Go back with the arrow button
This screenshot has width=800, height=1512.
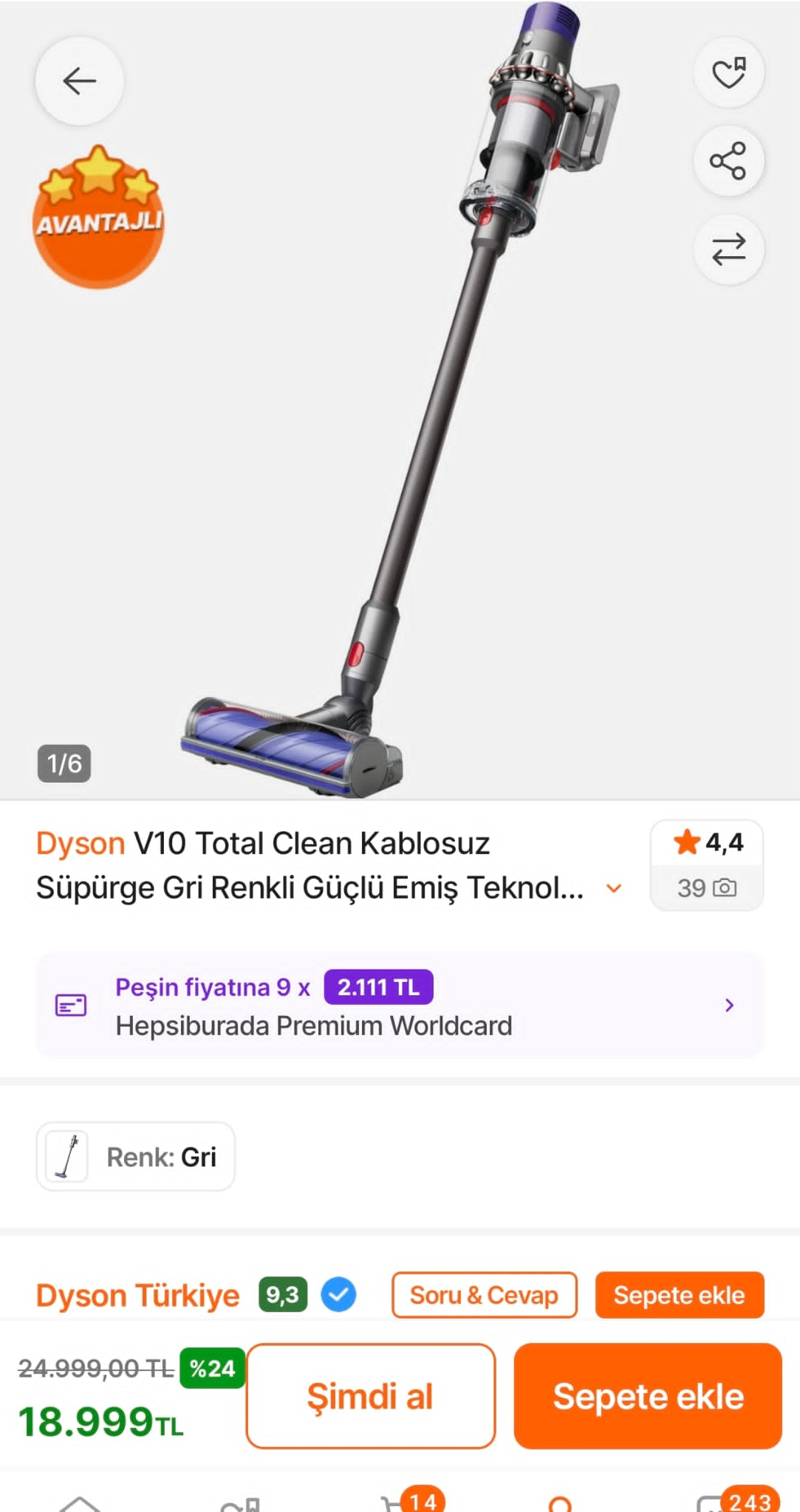80,81
